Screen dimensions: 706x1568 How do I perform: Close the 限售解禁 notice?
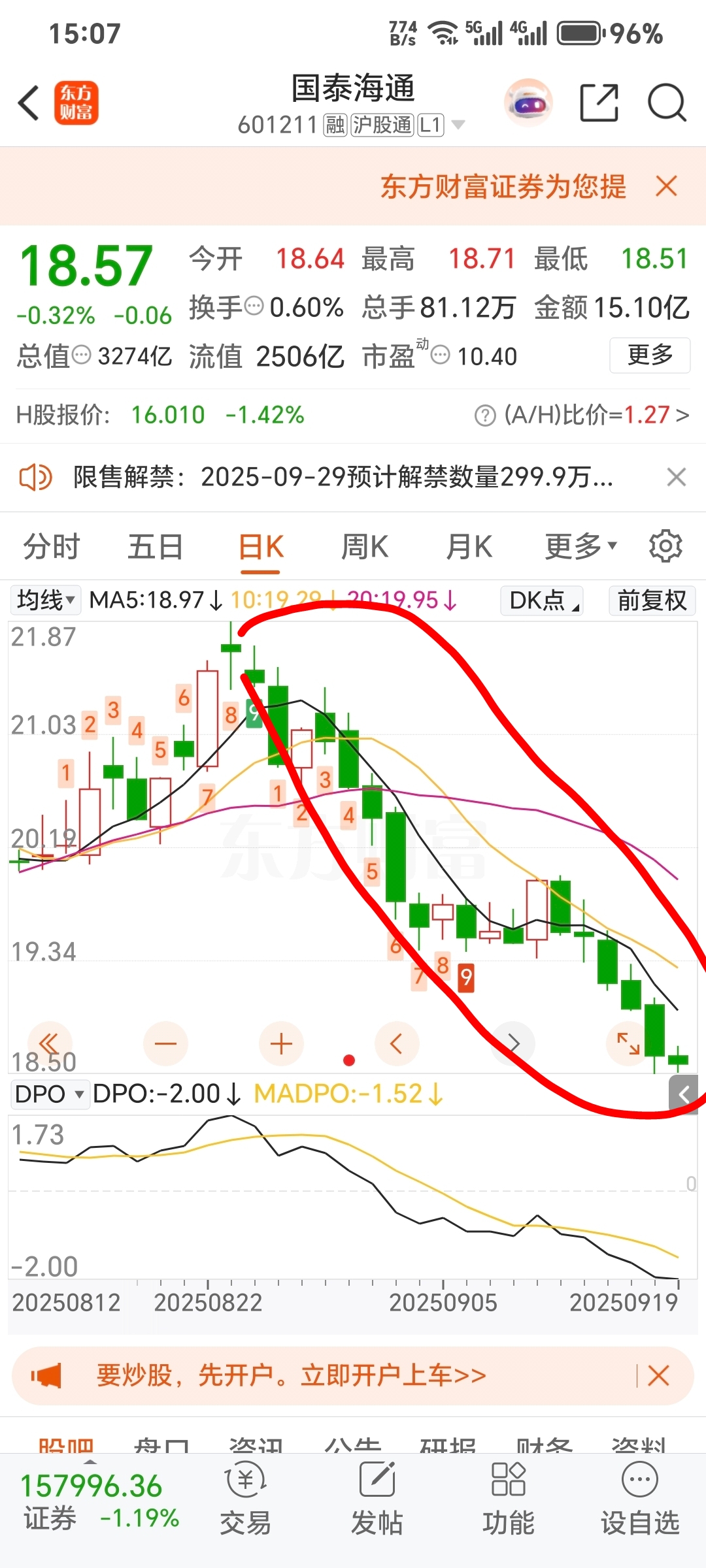676,477
